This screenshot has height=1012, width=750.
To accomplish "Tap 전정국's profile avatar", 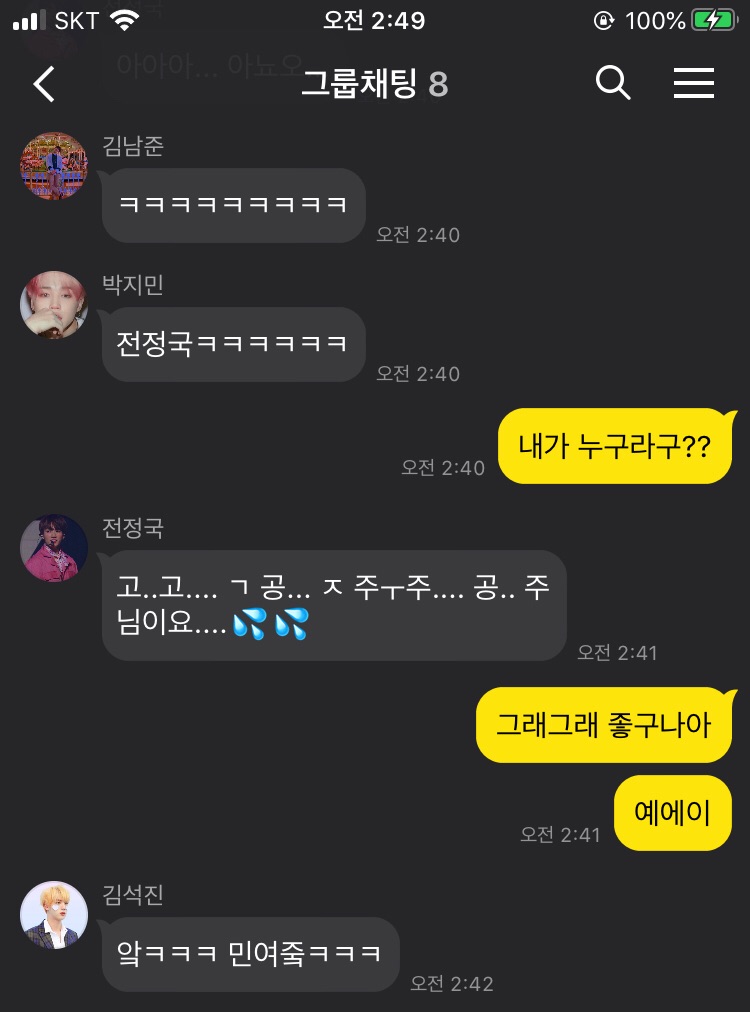I will point(54,547).
